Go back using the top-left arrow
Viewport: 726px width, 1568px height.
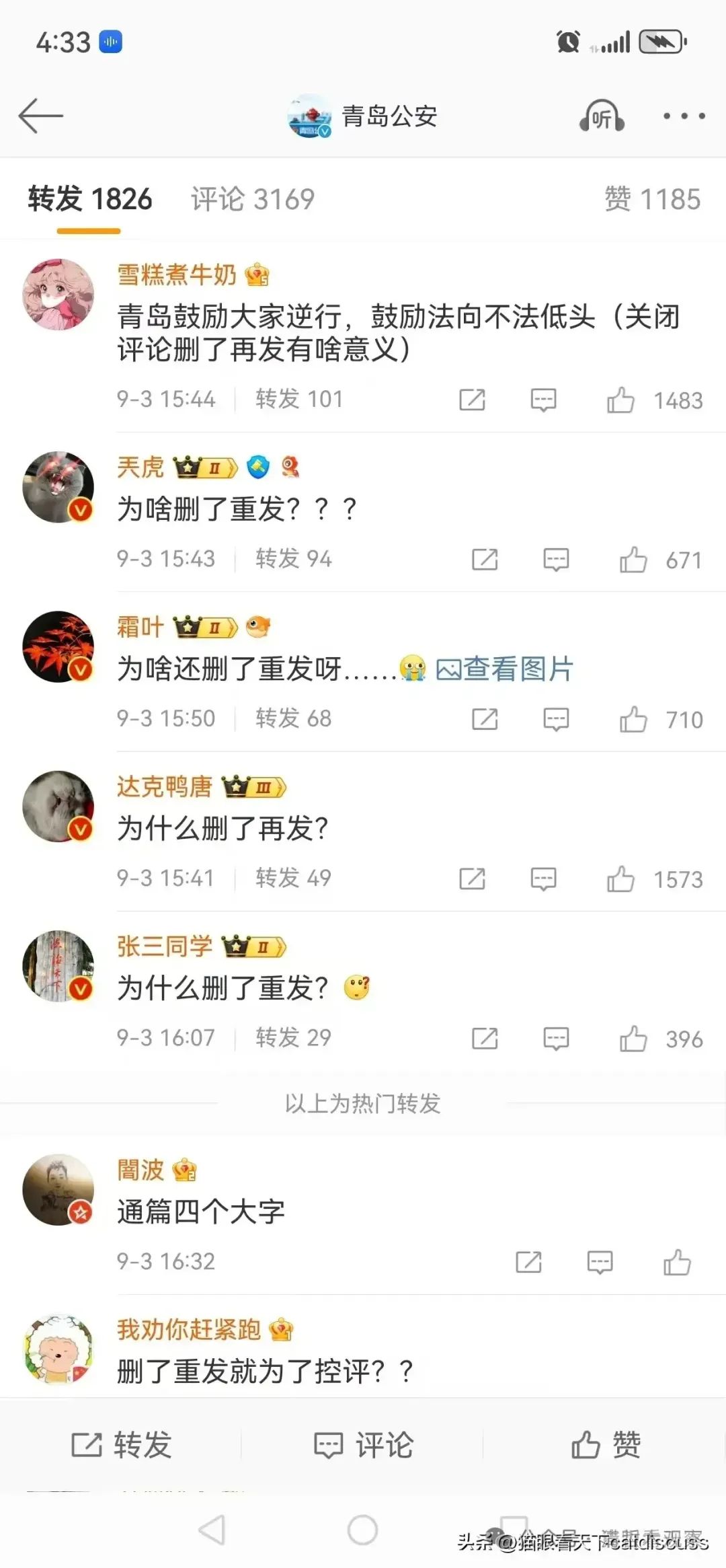40,116
